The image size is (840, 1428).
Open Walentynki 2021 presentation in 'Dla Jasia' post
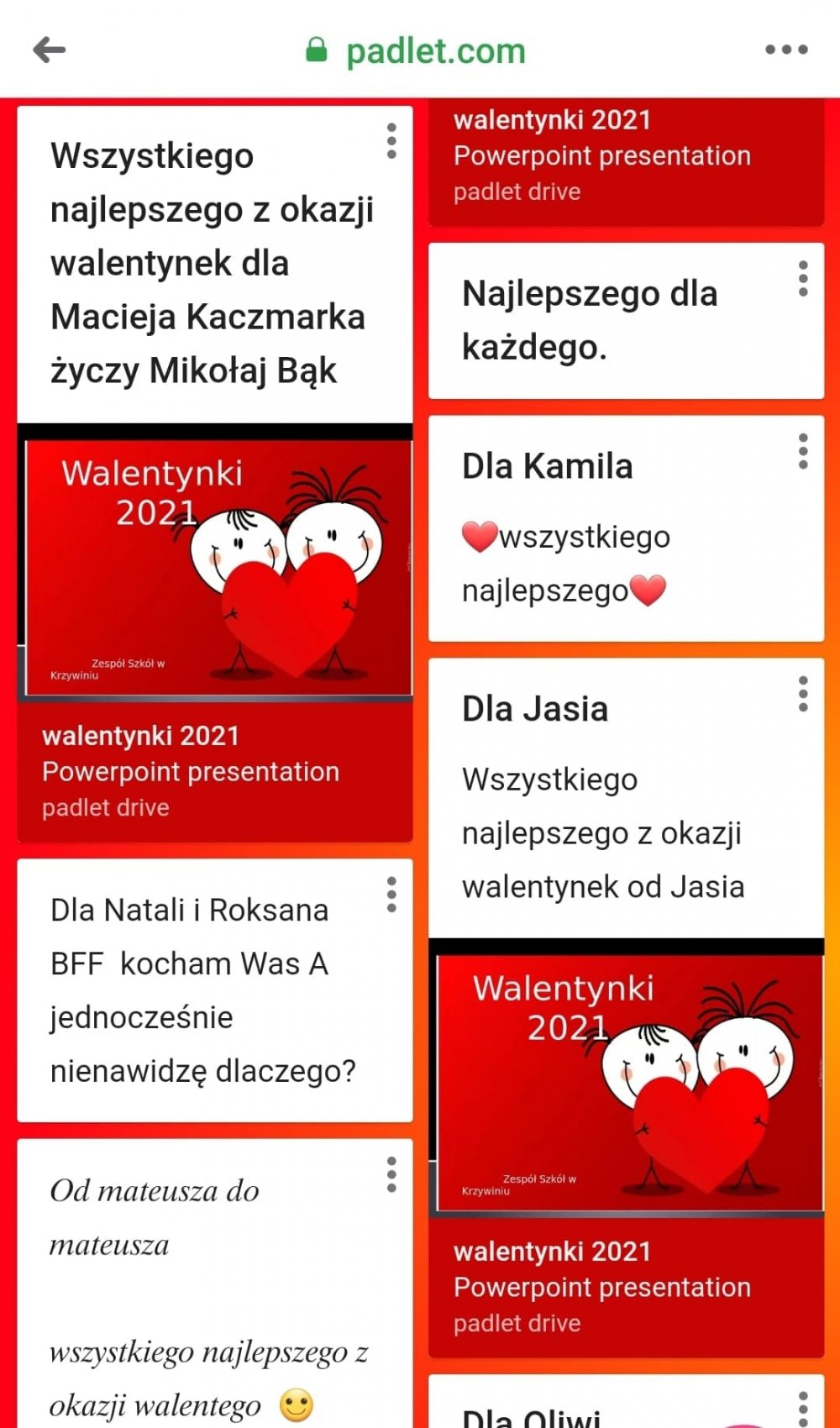point(627,1147)
